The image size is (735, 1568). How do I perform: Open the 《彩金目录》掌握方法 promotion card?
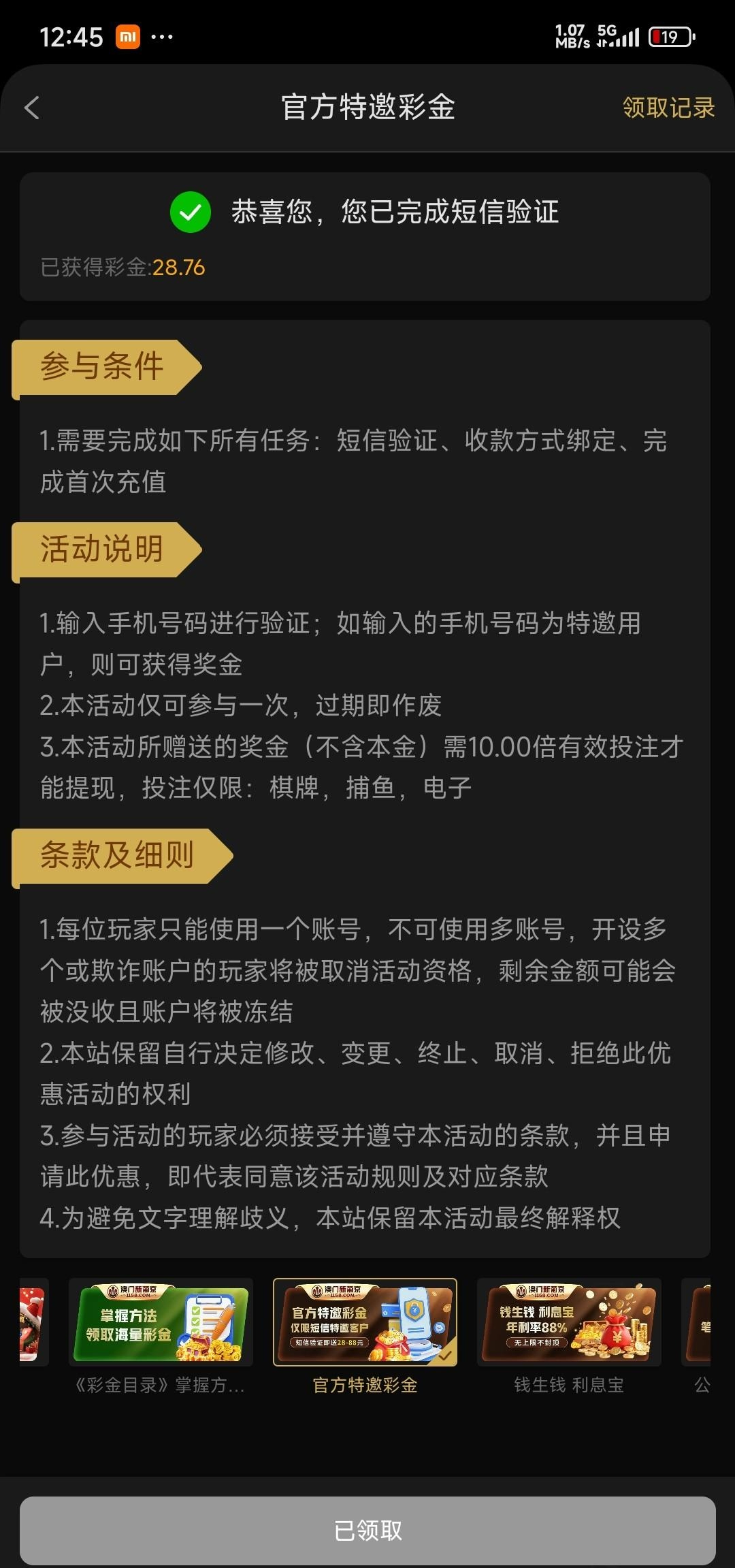(161, 1324)
